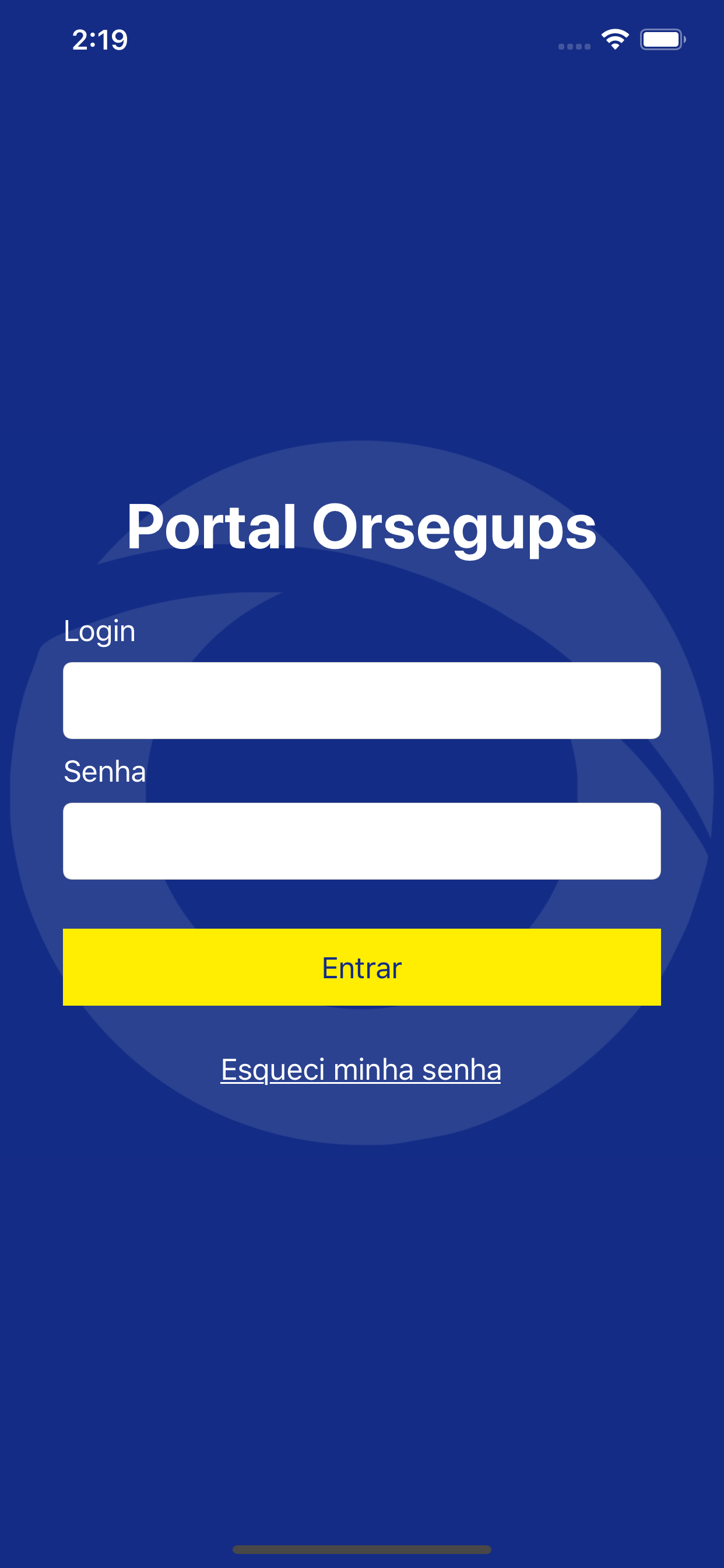Select the Portal Orsegups title text
Viewport: 724px width, 1568px height.
pyautogui.click(x=361, y=528)
